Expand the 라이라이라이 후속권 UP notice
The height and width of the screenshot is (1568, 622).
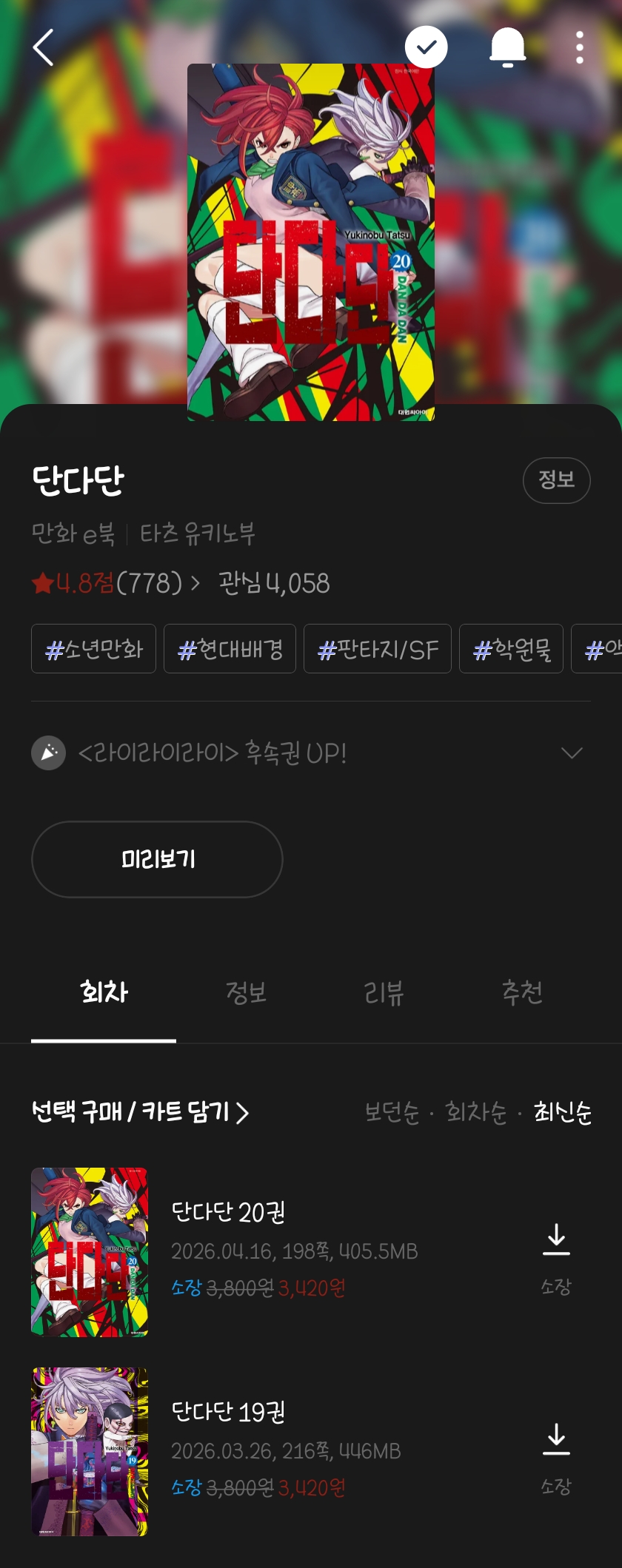(571, 753)
